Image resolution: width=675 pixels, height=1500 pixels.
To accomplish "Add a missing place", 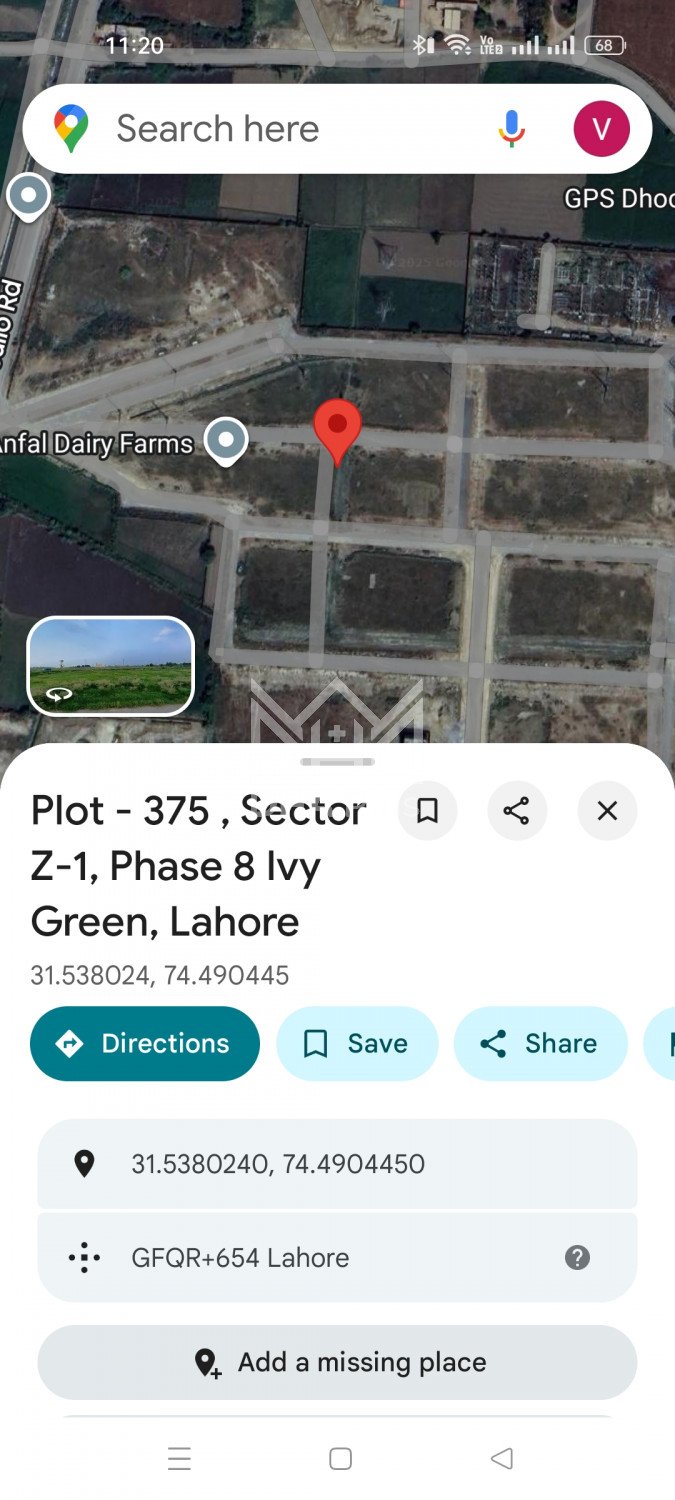I will pos(337,1362).
